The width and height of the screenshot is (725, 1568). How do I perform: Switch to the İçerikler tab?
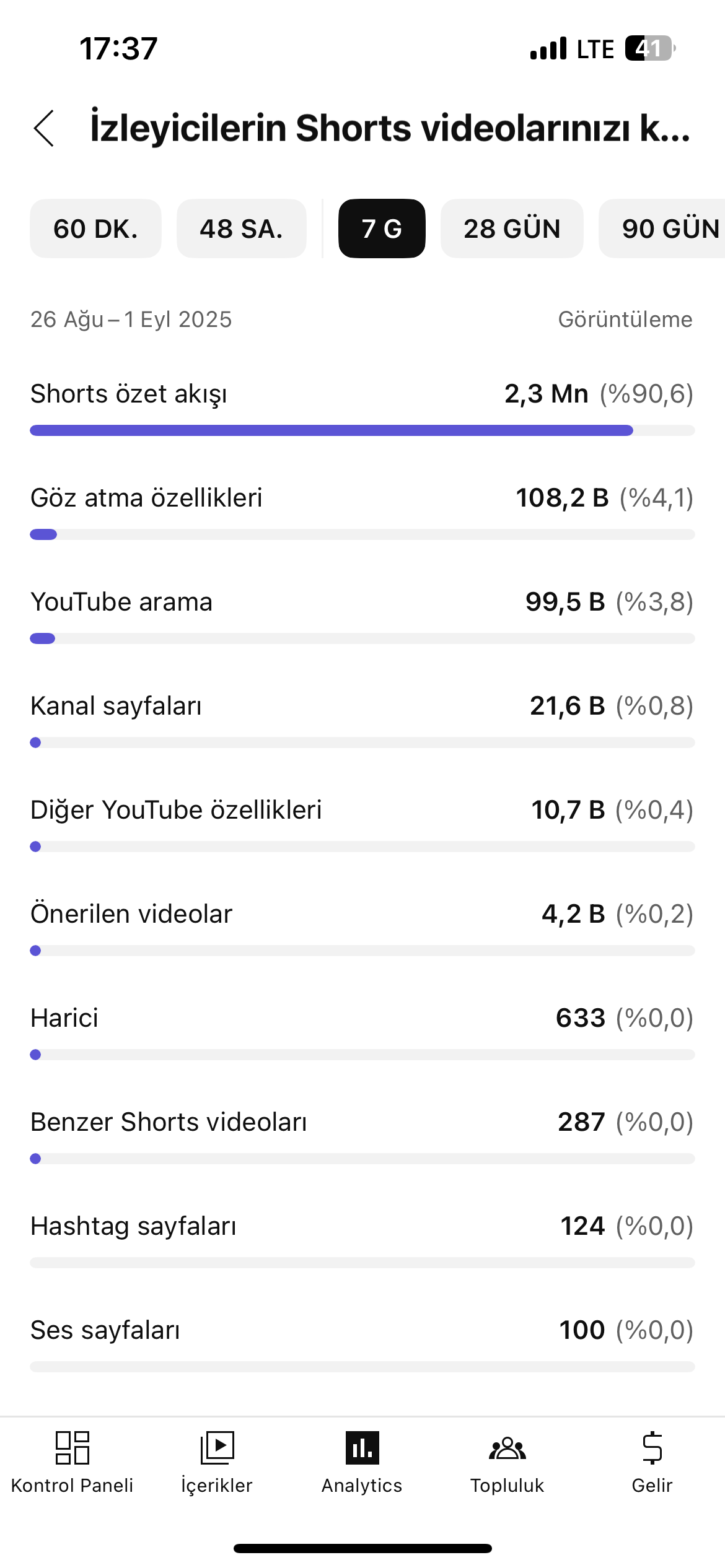click(x=217, y=1463)
